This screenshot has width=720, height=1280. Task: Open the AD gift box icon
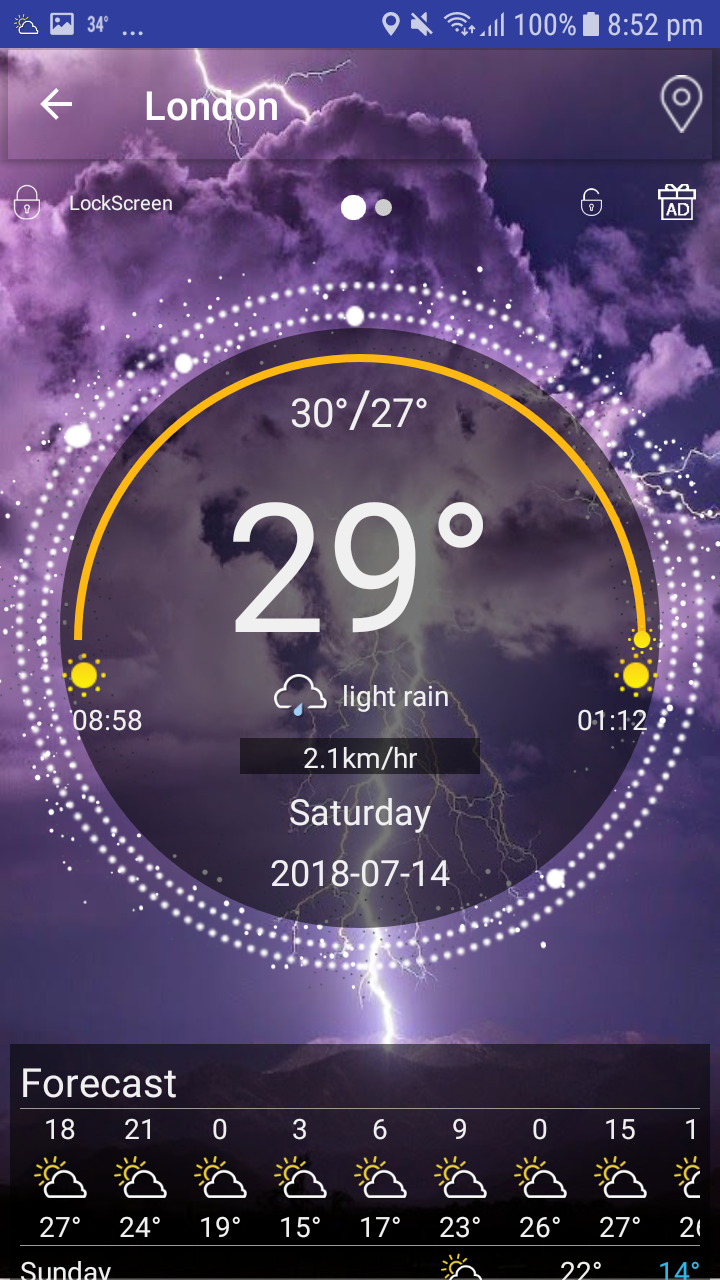[676, 201]
